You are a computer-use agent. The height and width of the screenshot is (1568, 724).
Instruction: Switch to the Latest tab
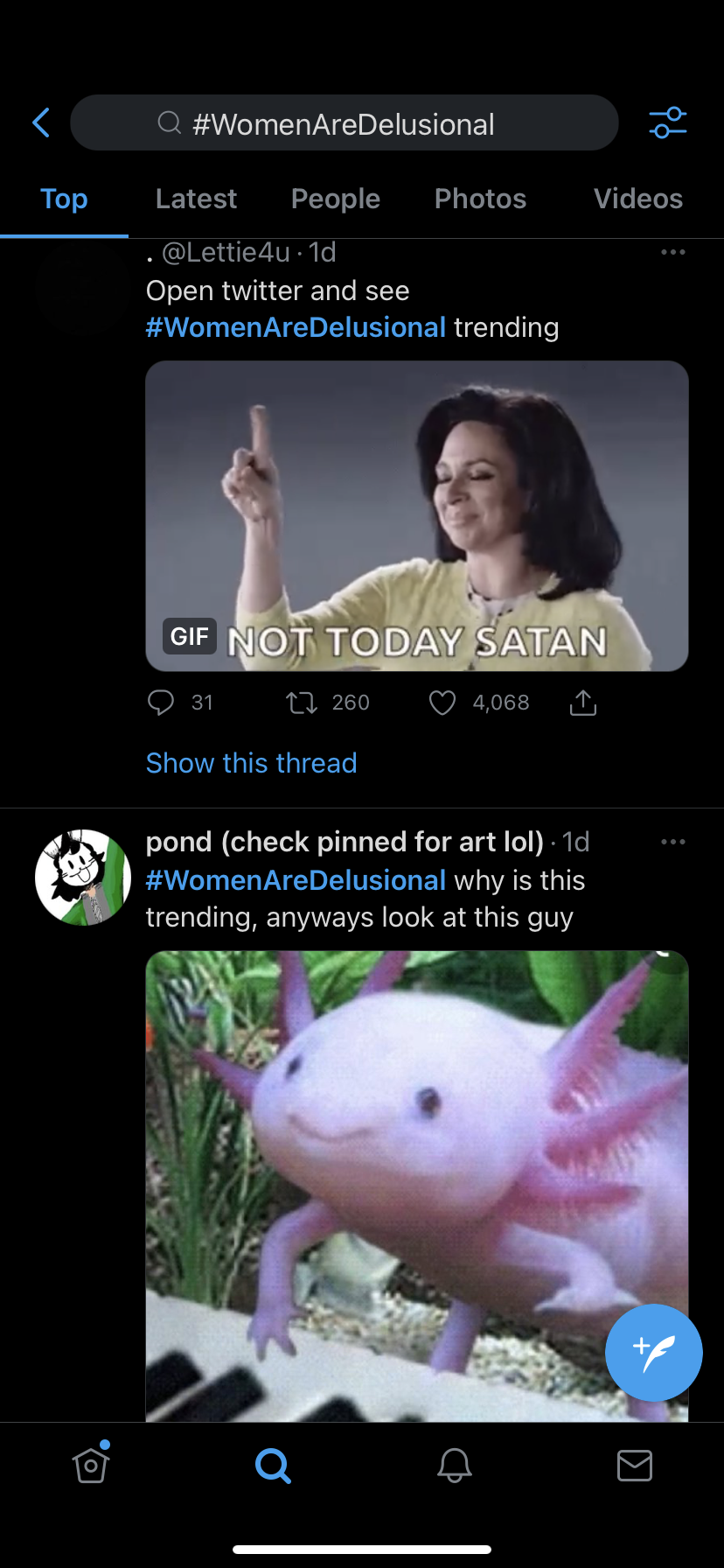196,199
